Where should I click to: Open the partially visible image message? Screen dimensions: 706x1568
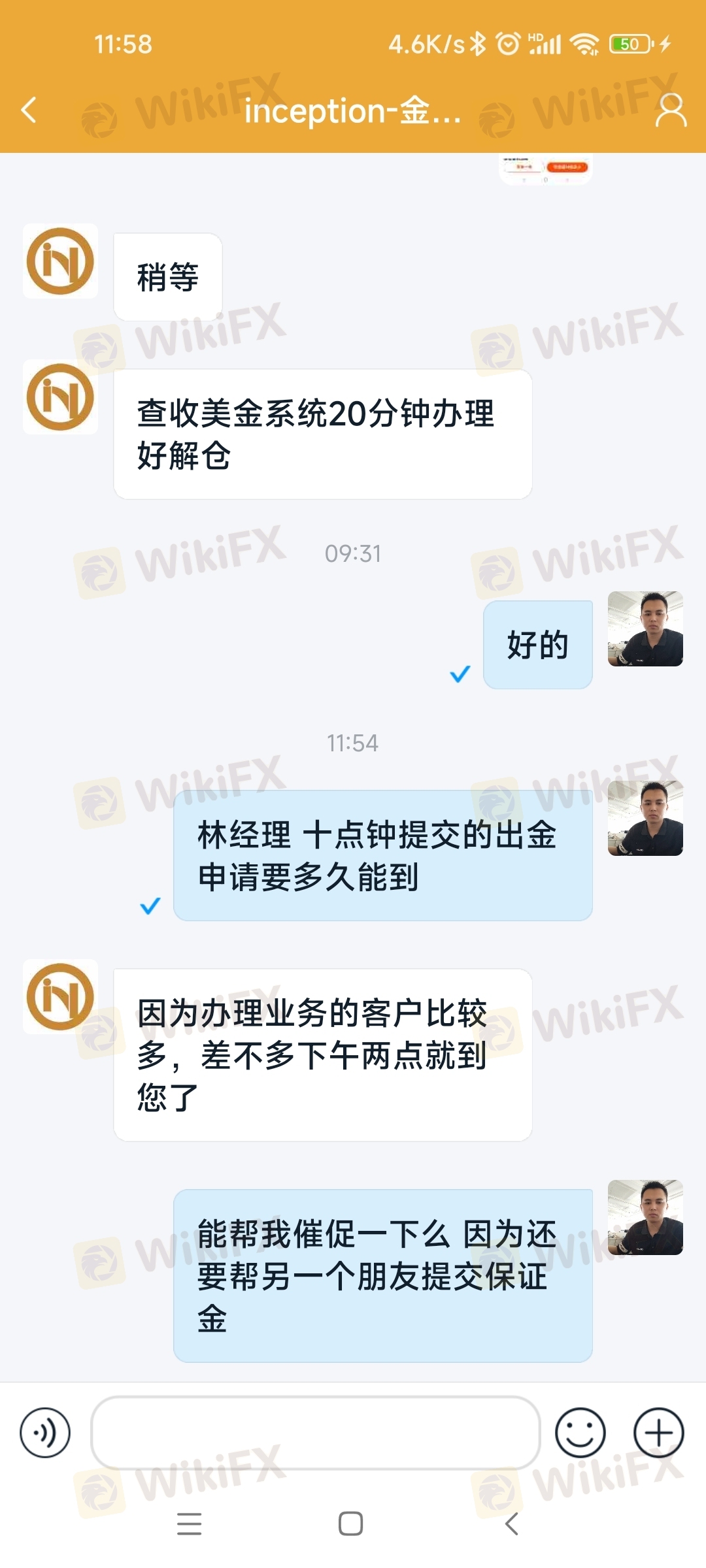(x=546, y=169)
